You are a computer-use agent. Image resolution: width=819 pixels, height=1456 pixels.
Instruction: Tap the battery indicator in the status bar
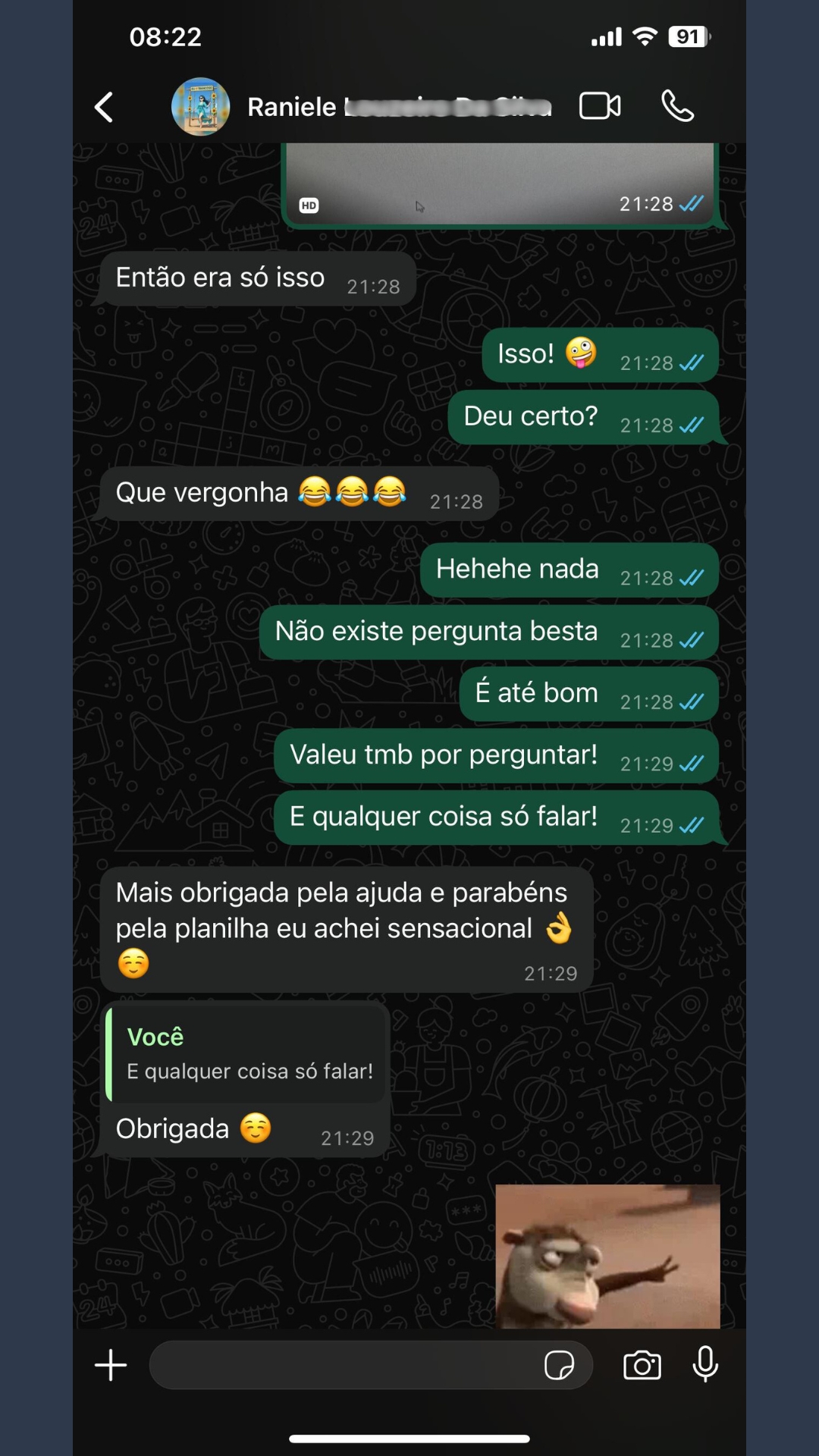[687, 36]
